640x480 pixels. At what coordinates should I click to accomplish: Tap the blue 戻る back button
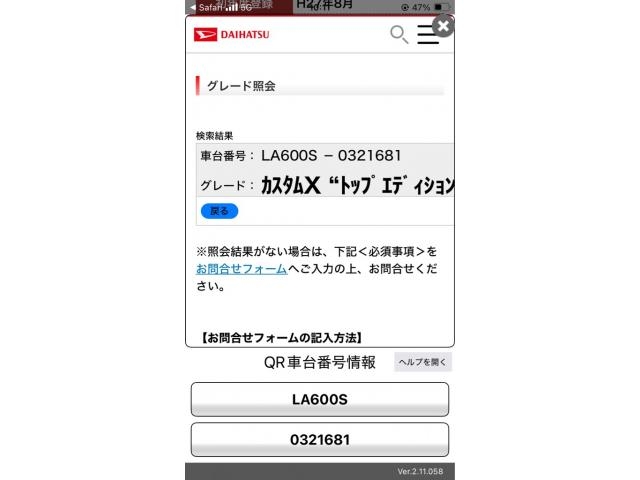click(219, 211)
